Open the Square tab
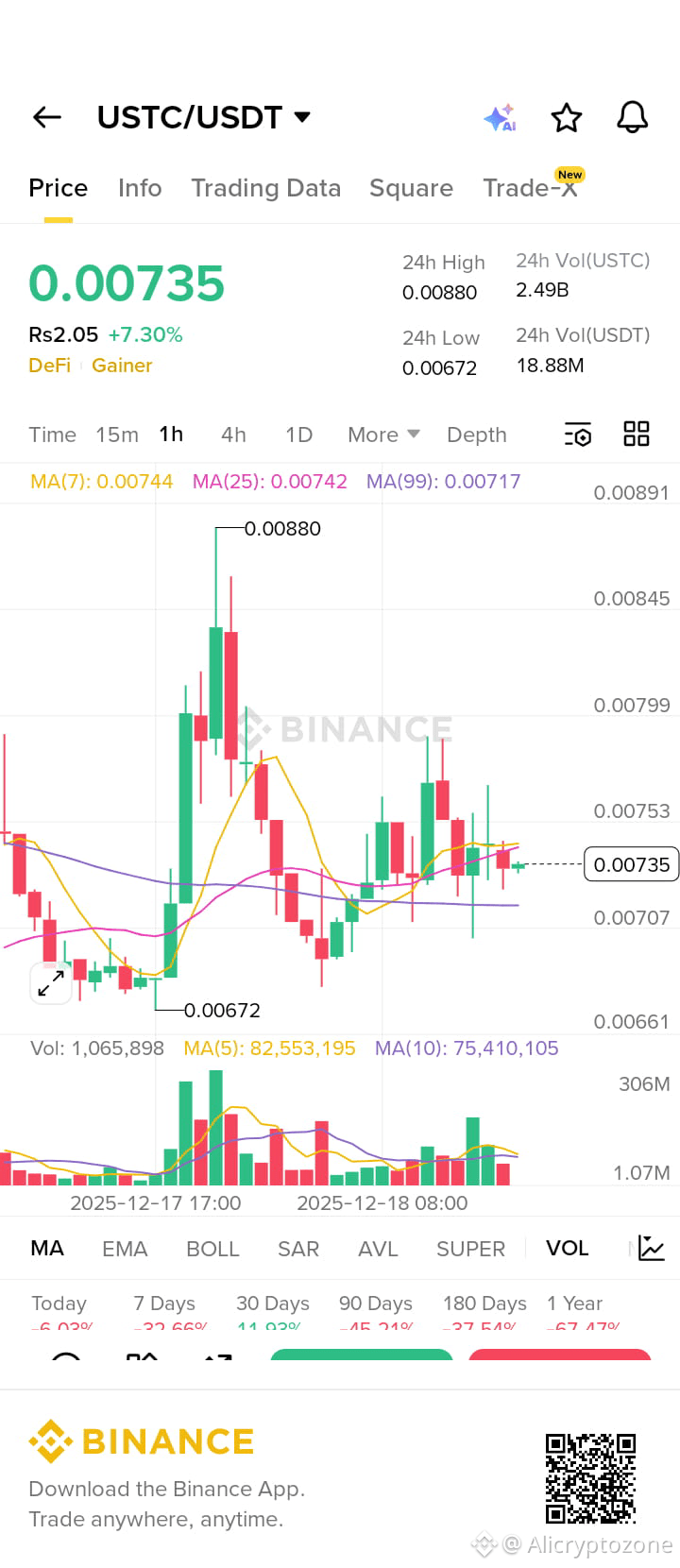 pos(411,188)
